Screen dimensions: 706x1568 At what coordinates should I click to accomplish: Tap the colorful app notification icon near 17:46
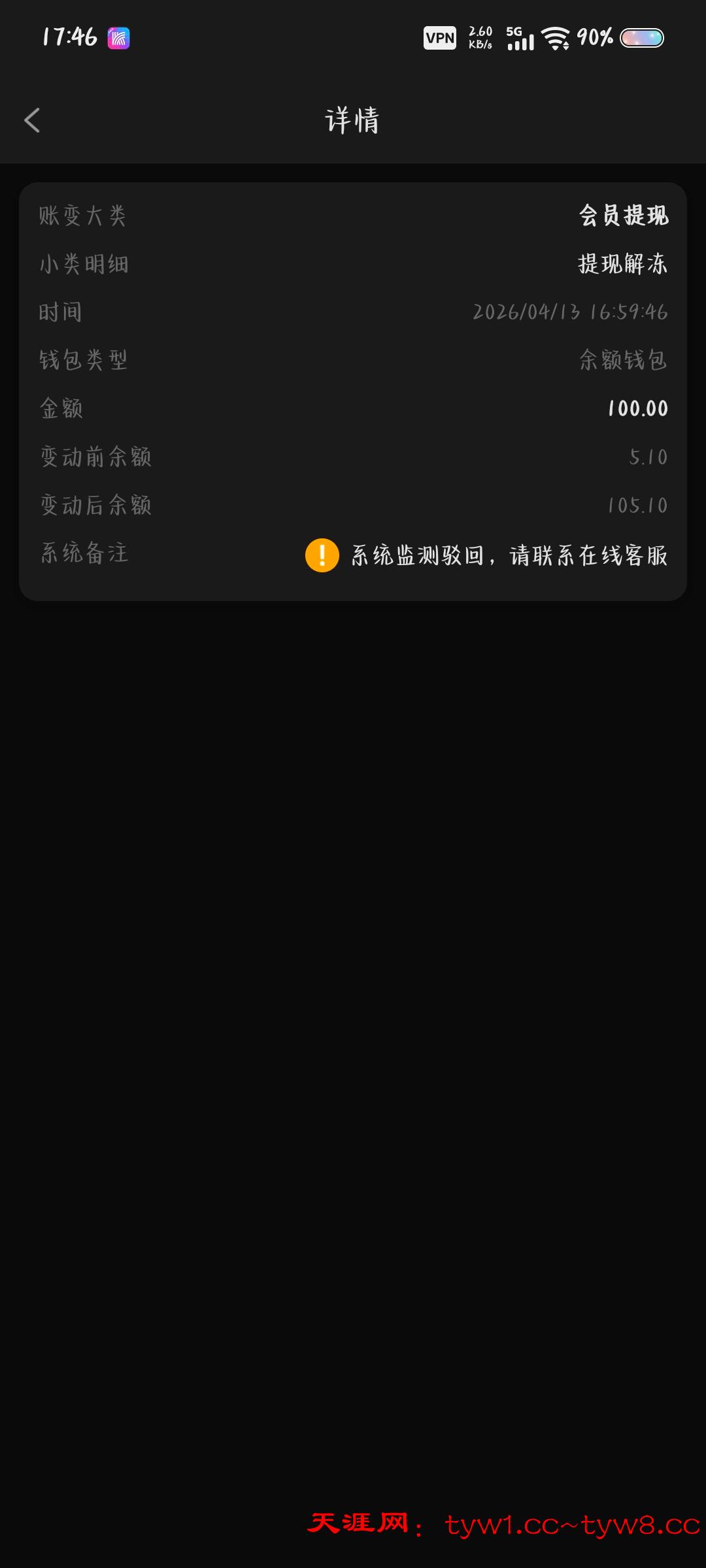118,38
